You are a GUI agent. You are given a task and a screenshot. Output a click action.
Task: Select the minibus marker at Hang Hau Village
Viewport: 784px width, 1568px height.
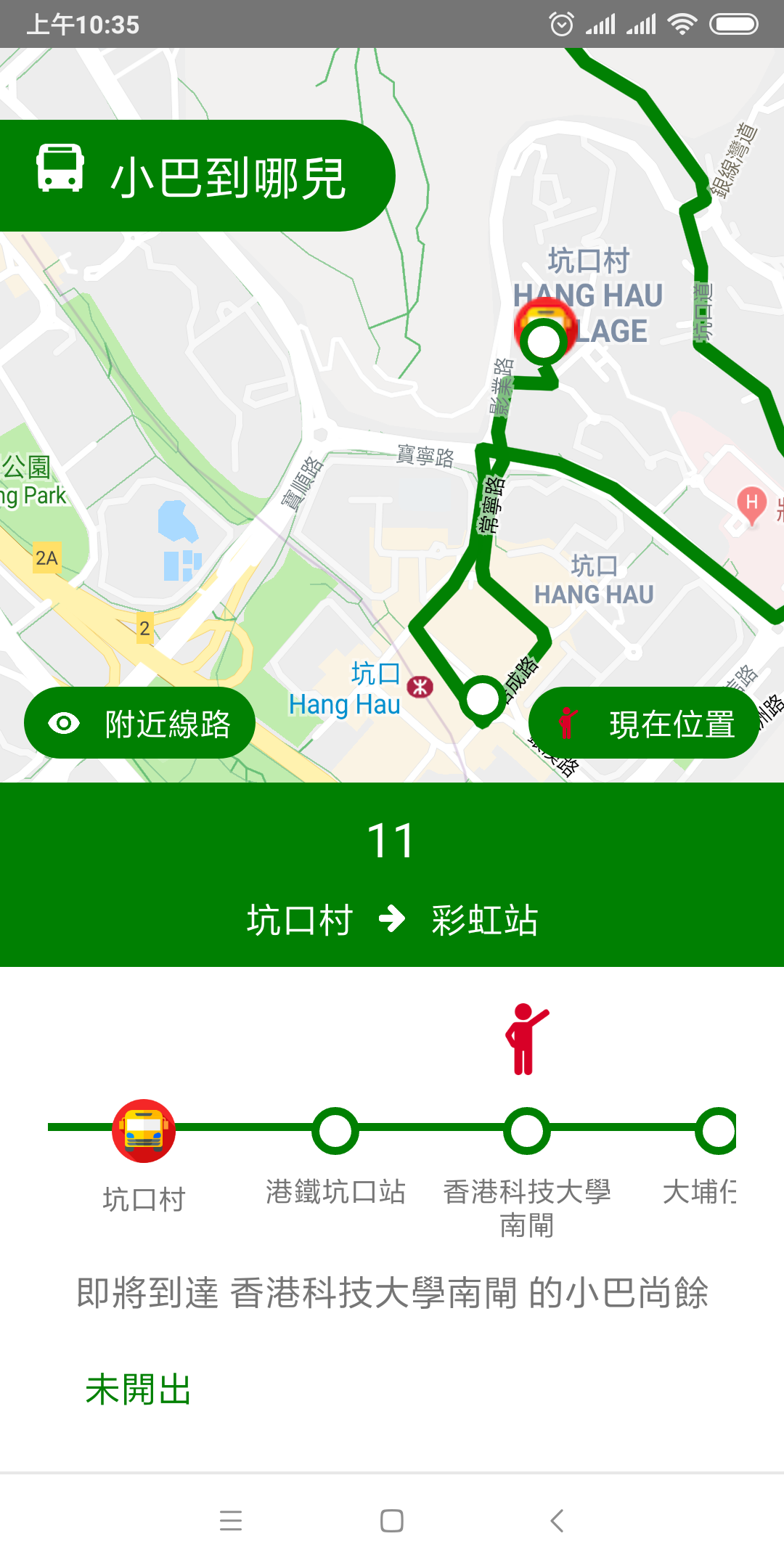[x=544, y=318]
